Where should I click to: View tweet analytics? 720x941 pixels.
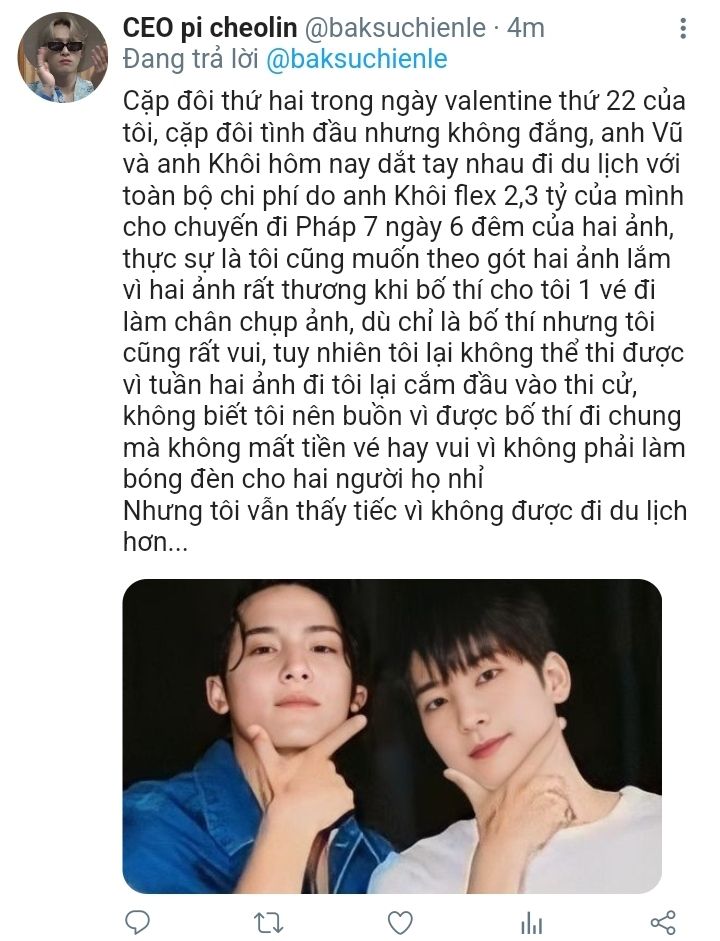(531, 920)
